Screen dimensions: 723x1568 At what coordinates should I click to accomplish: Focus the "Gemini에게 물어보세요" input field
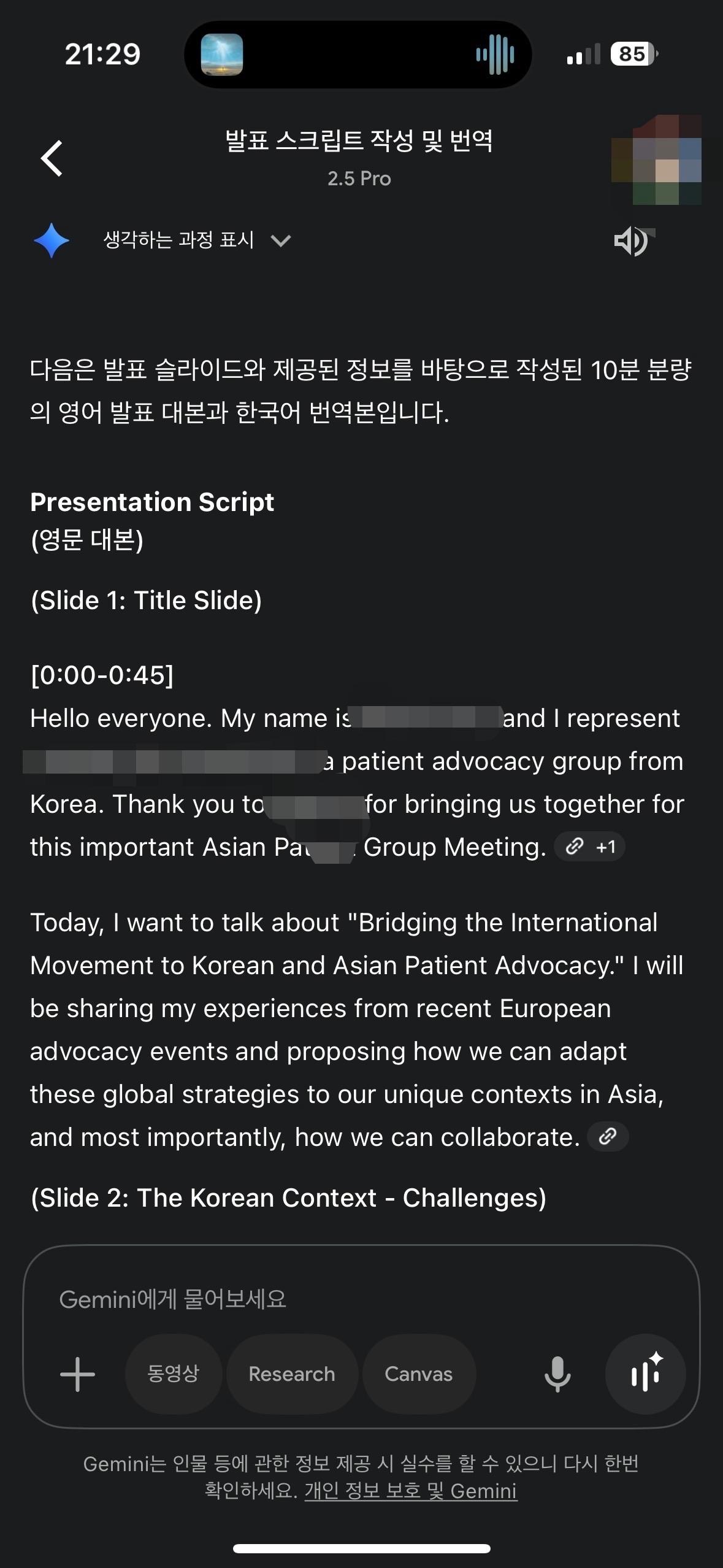click(361, 1299)
